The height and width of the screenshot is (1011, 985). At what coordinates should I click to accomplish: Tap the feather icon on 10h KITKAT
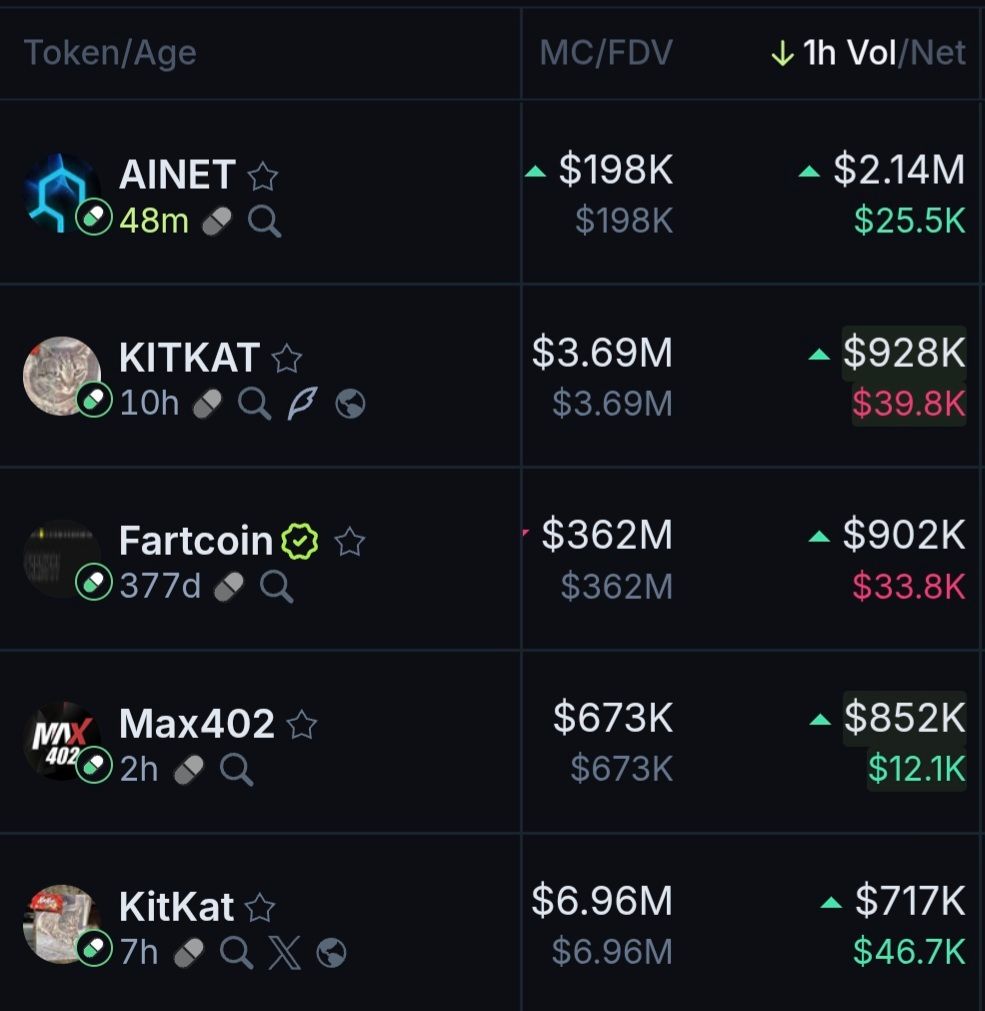(x=302, y=404)
